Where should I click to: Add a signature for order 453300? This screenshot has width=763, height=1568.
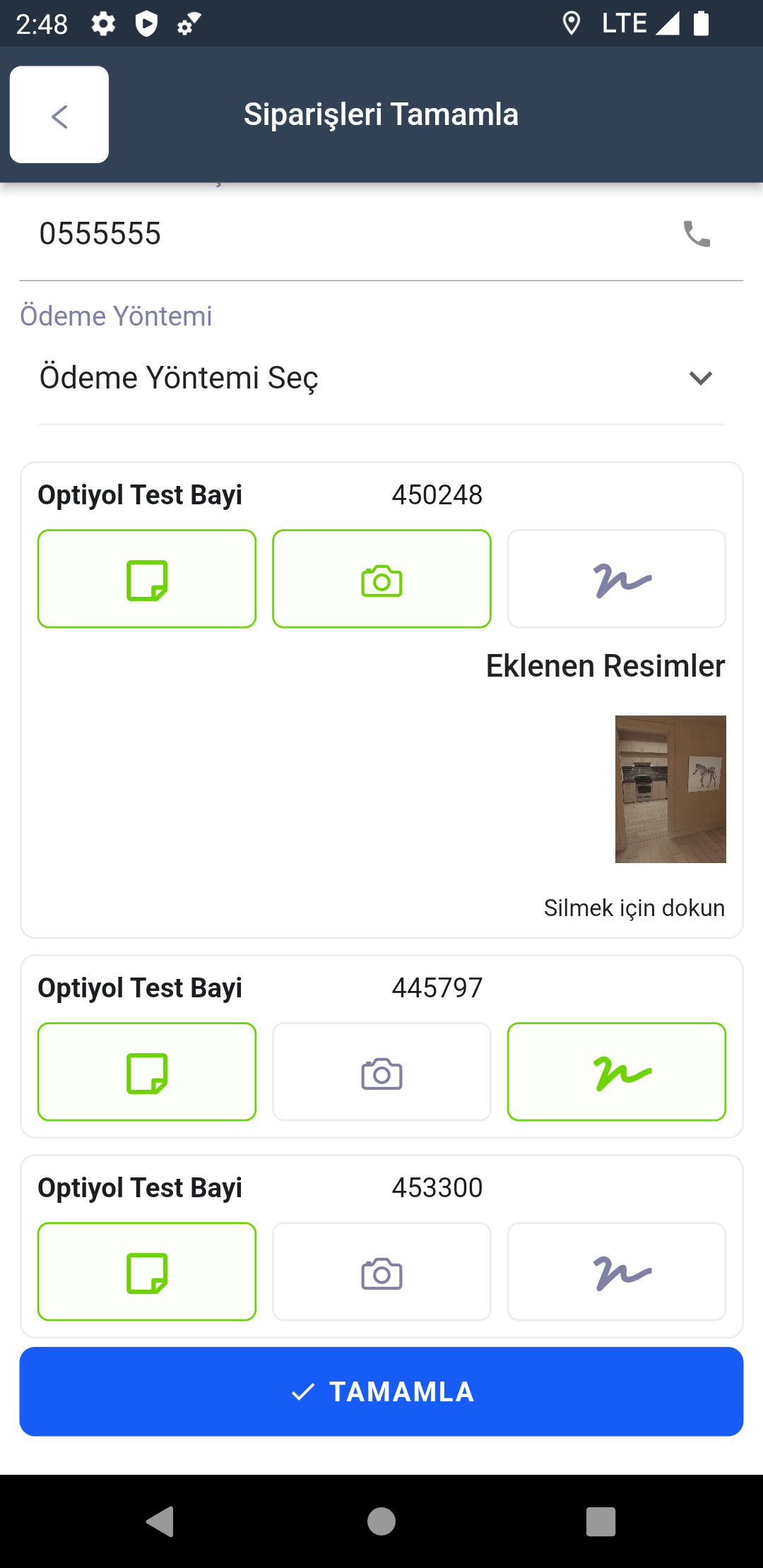pos(616,1271)
